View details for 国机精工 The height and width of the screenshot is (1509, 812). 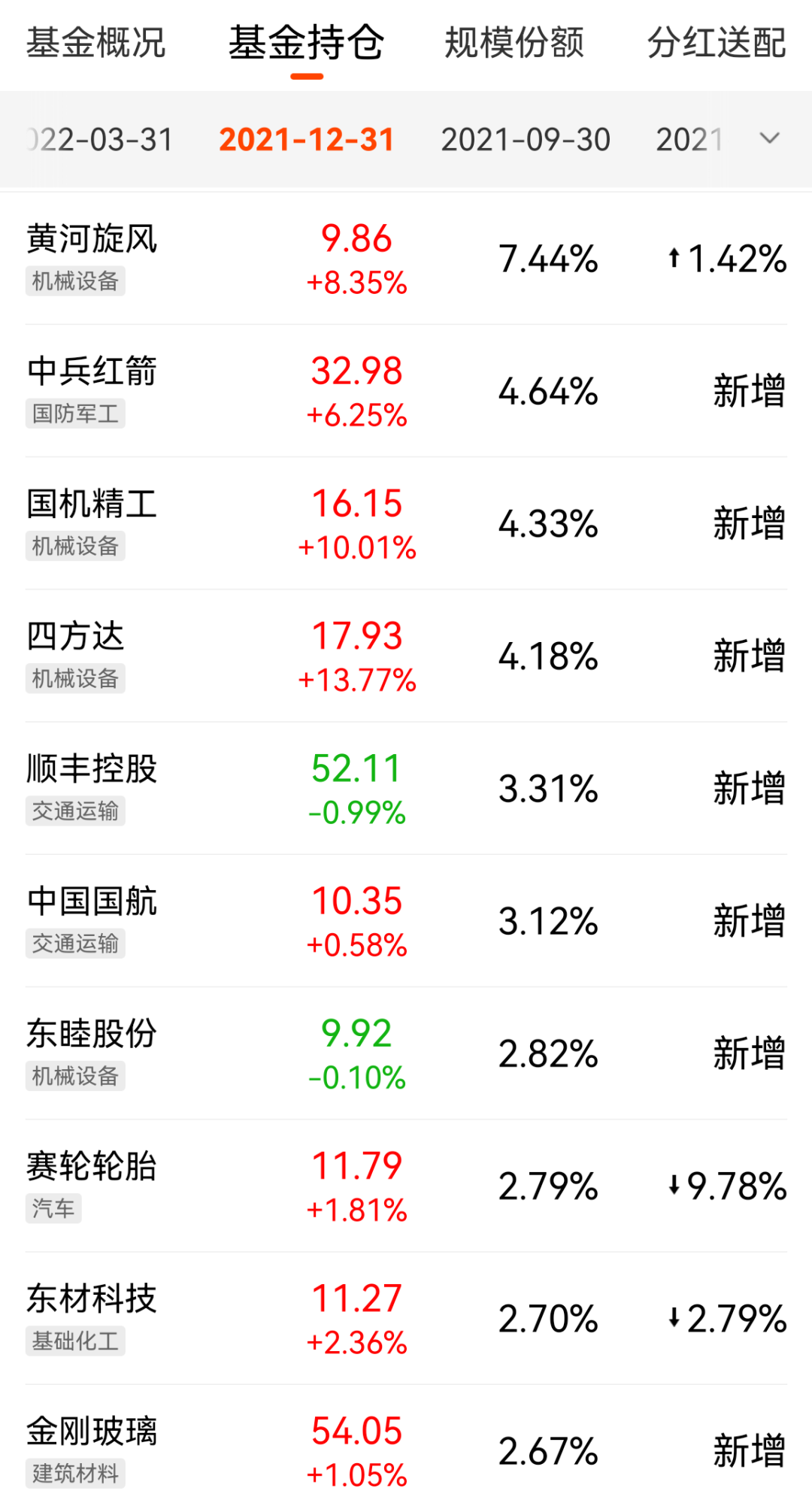[x=92, y=505]
